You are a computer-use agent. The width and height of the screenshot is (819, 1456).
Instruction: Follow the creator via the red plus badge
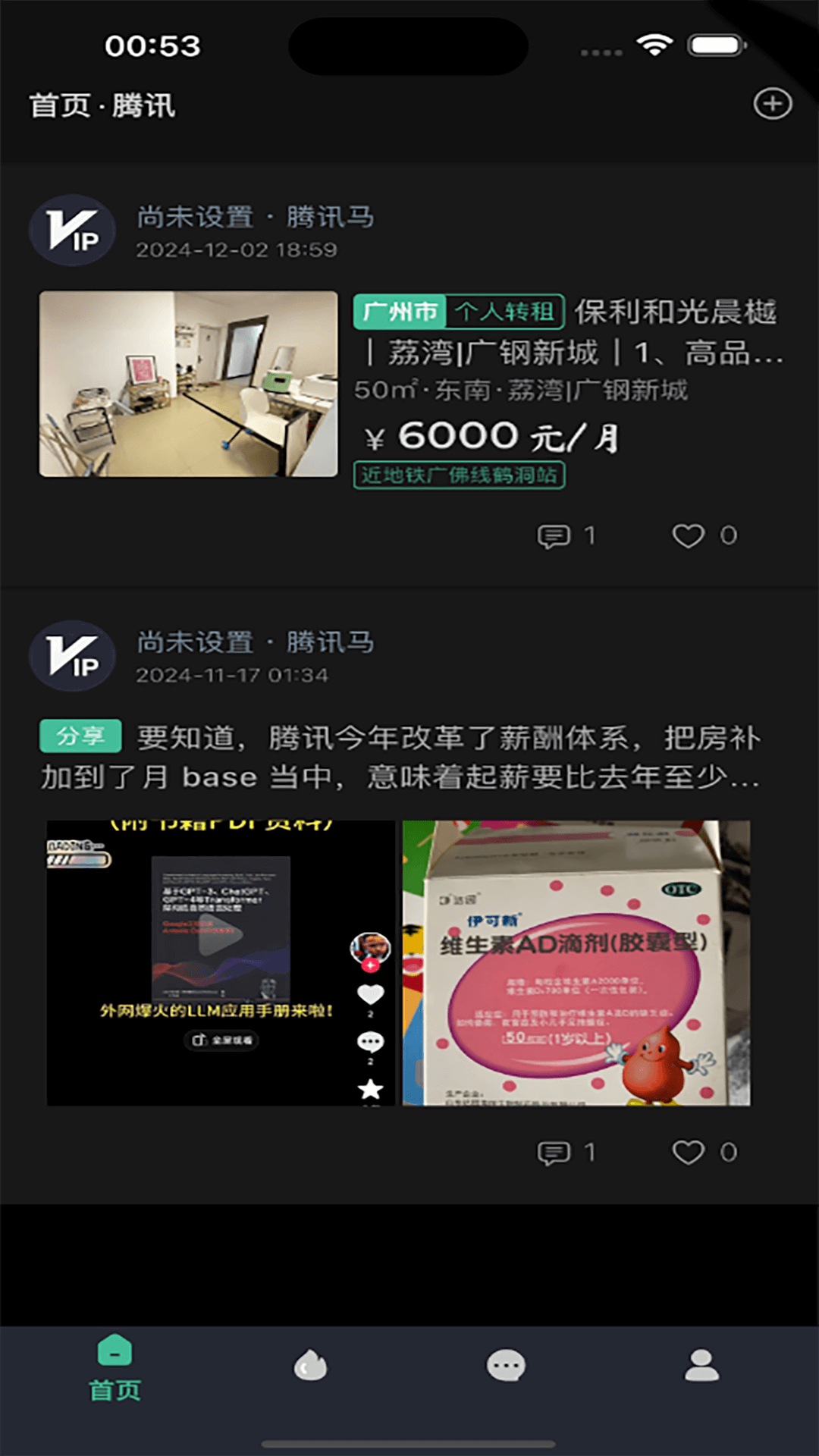[x=369, y=967]
